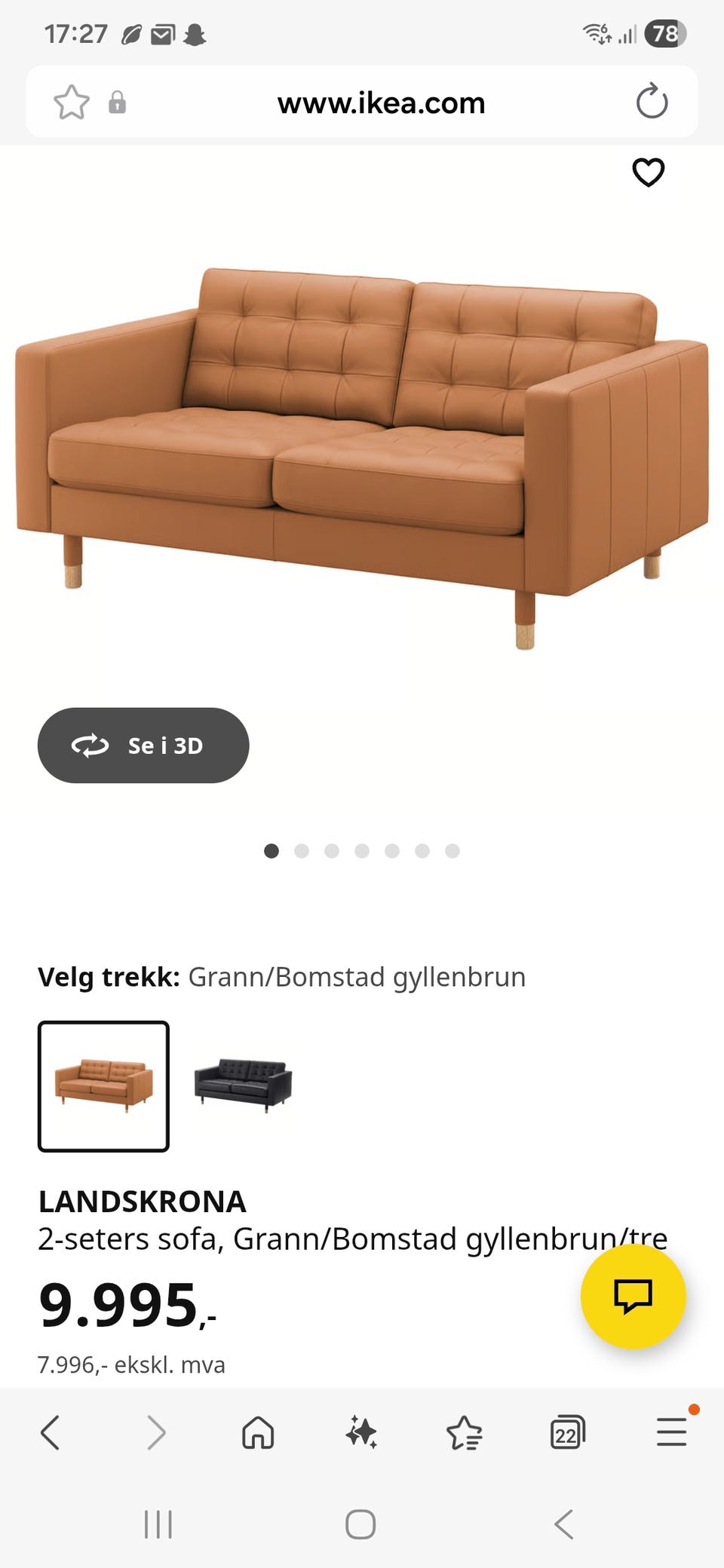Tap the LANDSKRONA product title
The height and width of the screenshot is (1568, 724).
tap(142, 1201)
